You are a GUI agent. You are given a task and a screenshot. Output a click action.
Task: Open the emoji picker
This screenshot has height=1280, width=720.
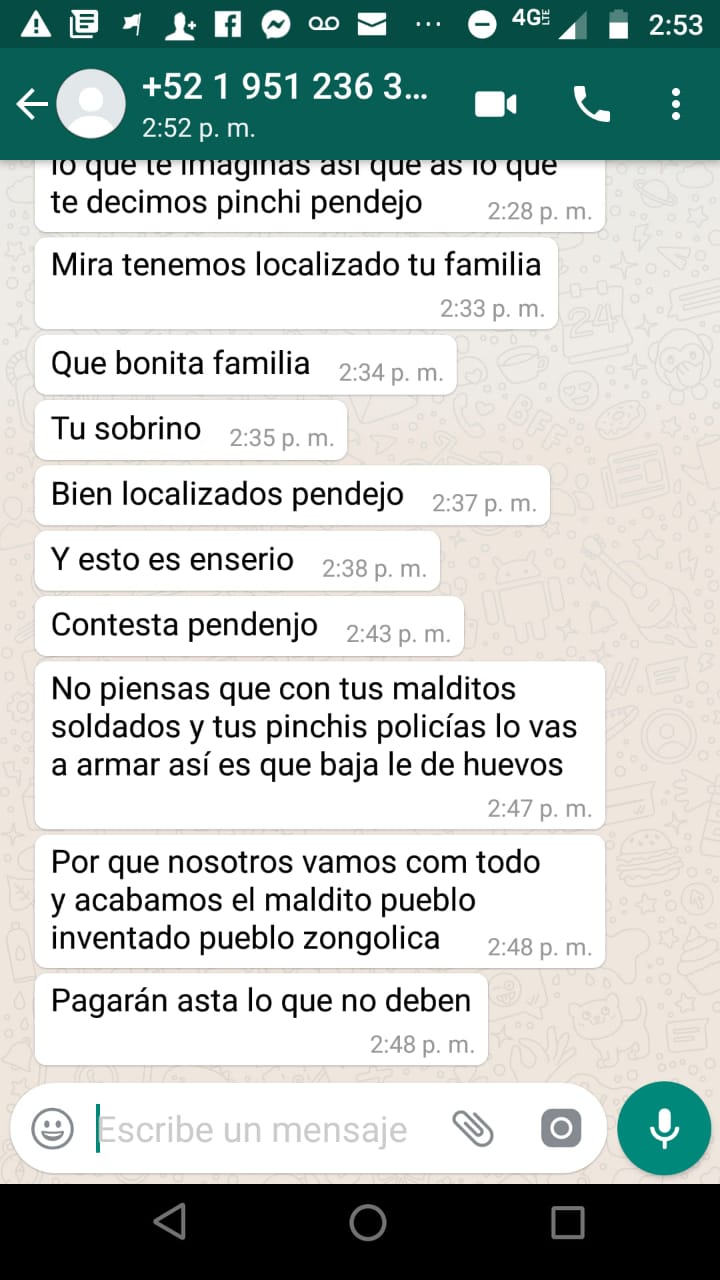tap(52, 1130)
